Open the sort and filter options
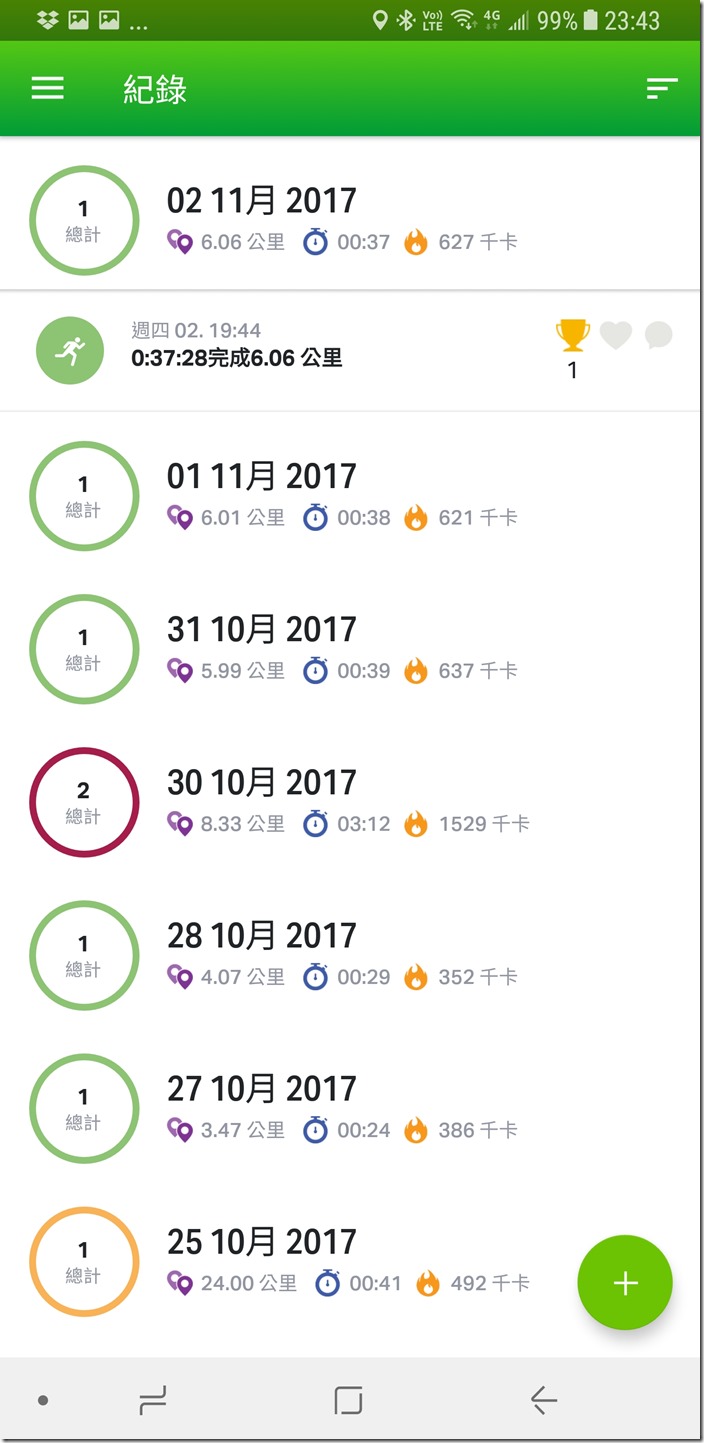 661,89
